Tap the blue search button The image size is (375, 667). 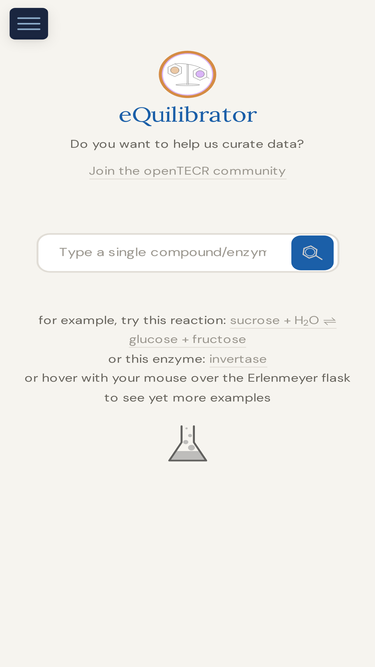312,253
